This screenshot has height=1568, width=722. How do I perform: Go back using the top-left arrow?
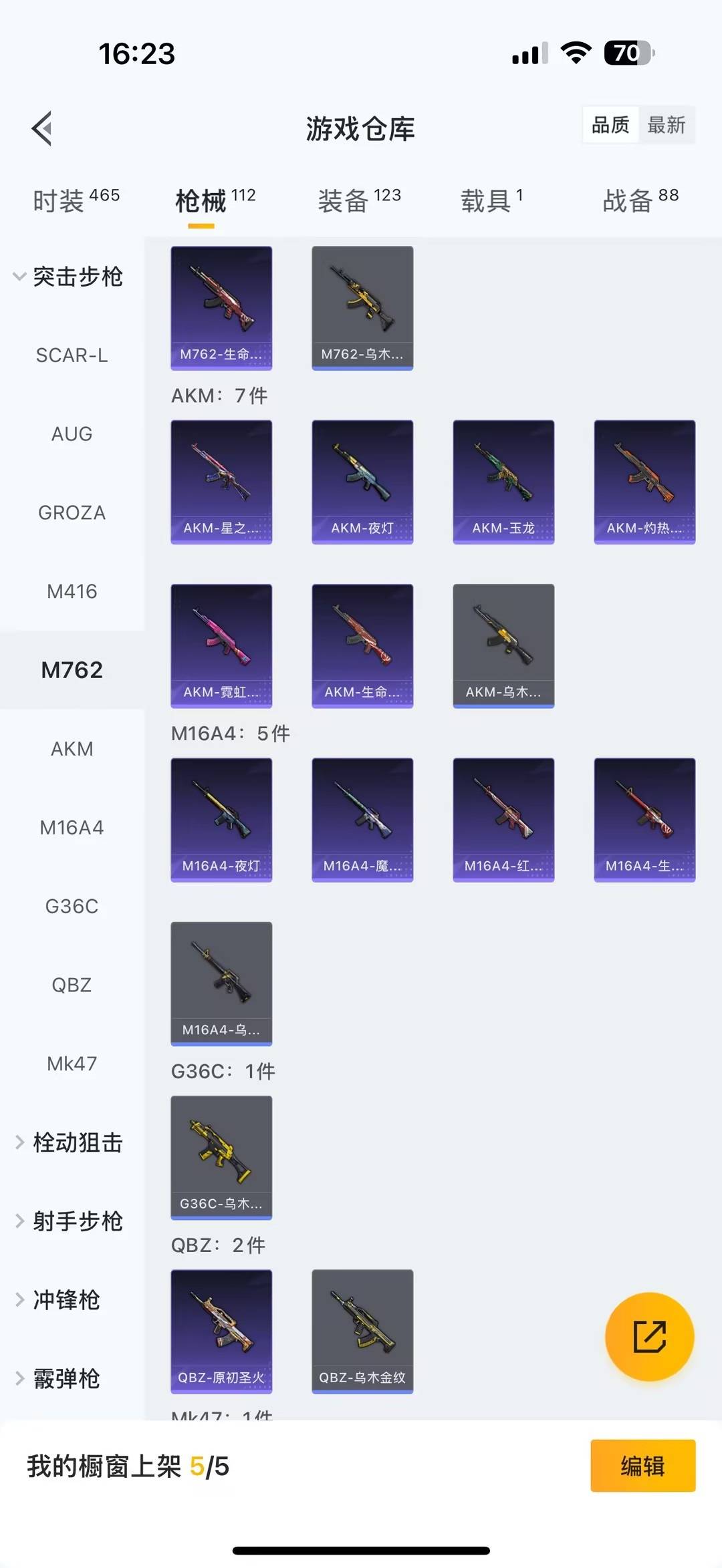(42, 128)
